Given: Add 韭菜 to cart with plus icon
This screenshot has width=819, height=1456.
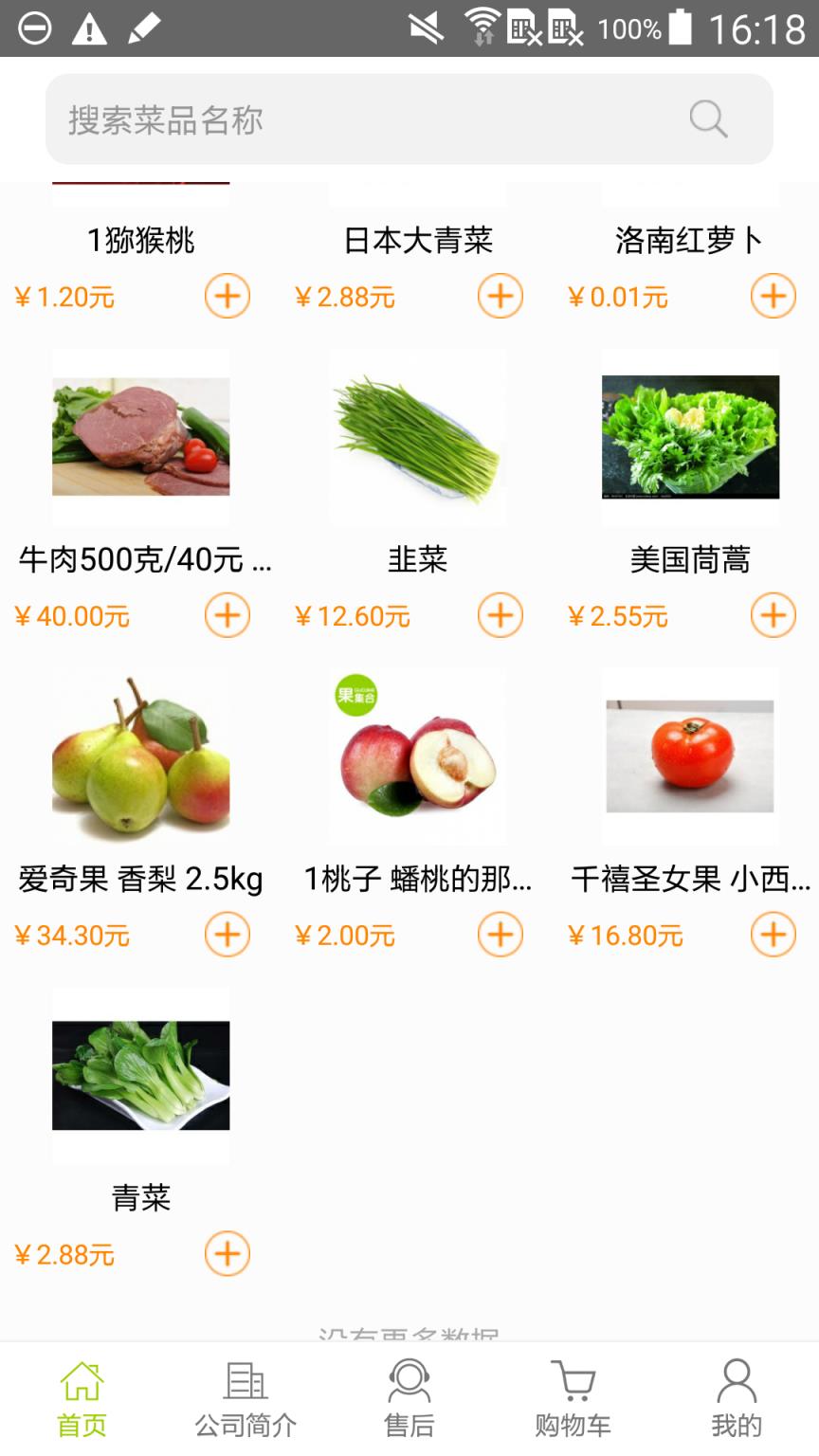Looking at the screenshot, I should pos(500,615).
